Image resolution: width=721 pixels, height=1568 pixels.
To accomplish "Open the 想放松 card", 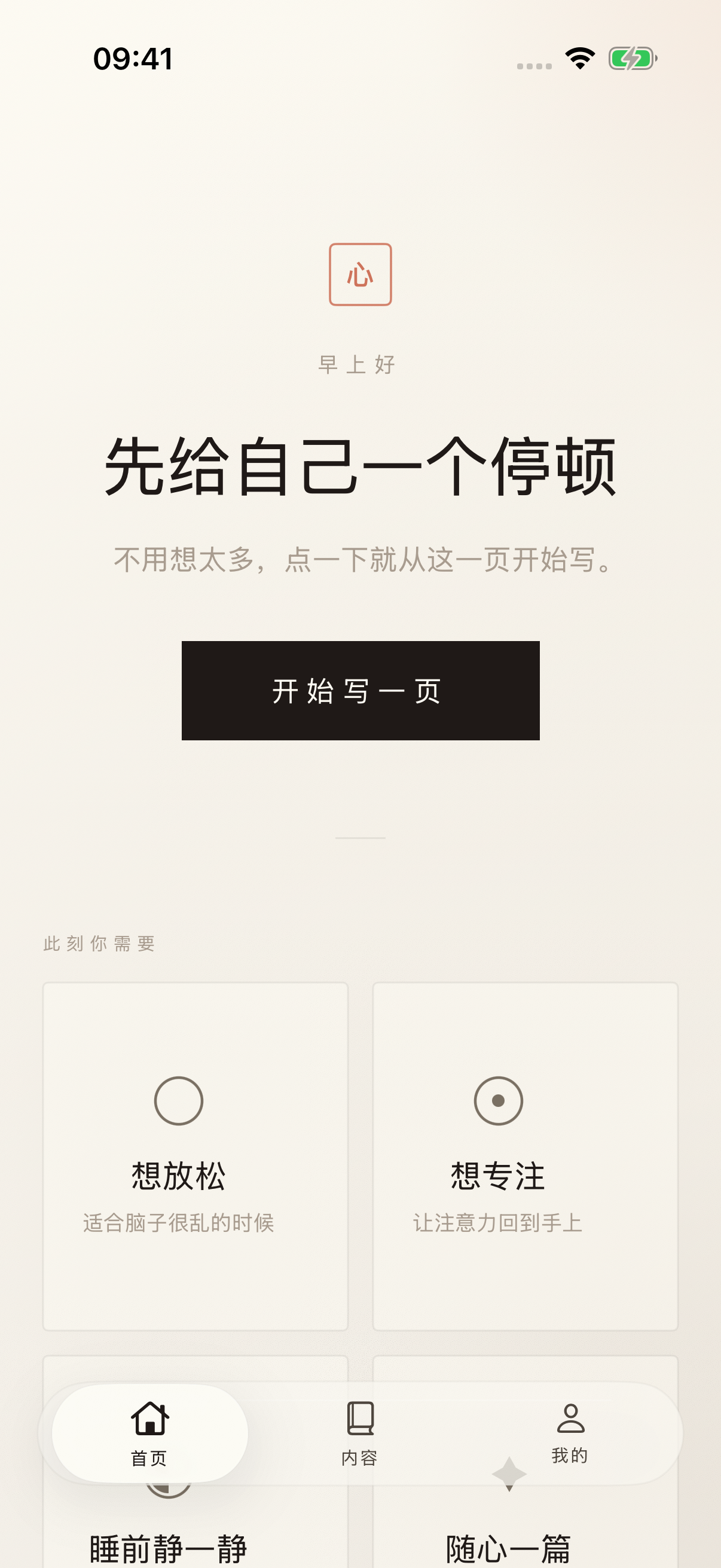I will [x=195, y=1155].
